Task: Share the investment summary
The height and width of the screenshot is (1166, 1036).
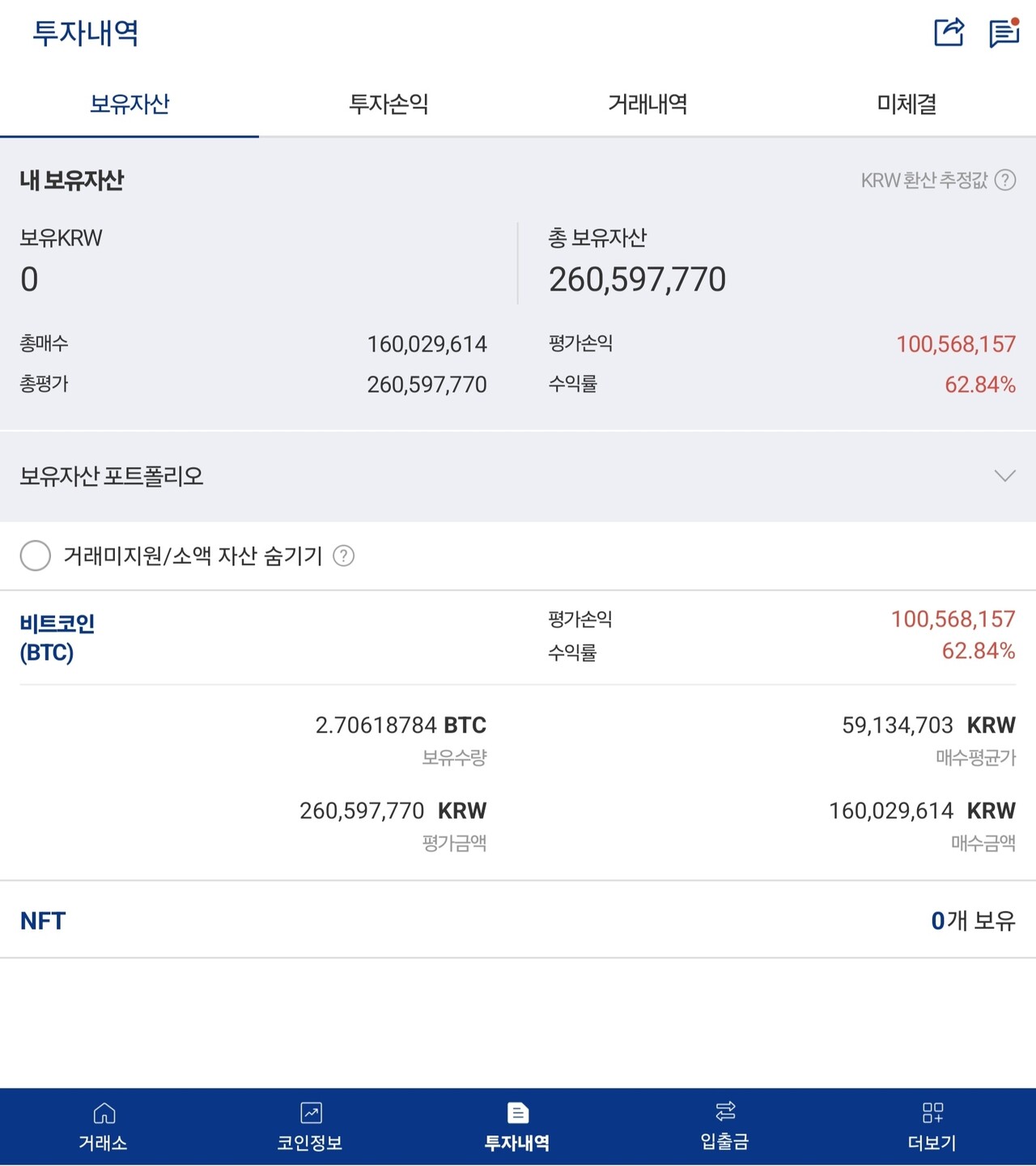Action: click(x=949, y=33)
